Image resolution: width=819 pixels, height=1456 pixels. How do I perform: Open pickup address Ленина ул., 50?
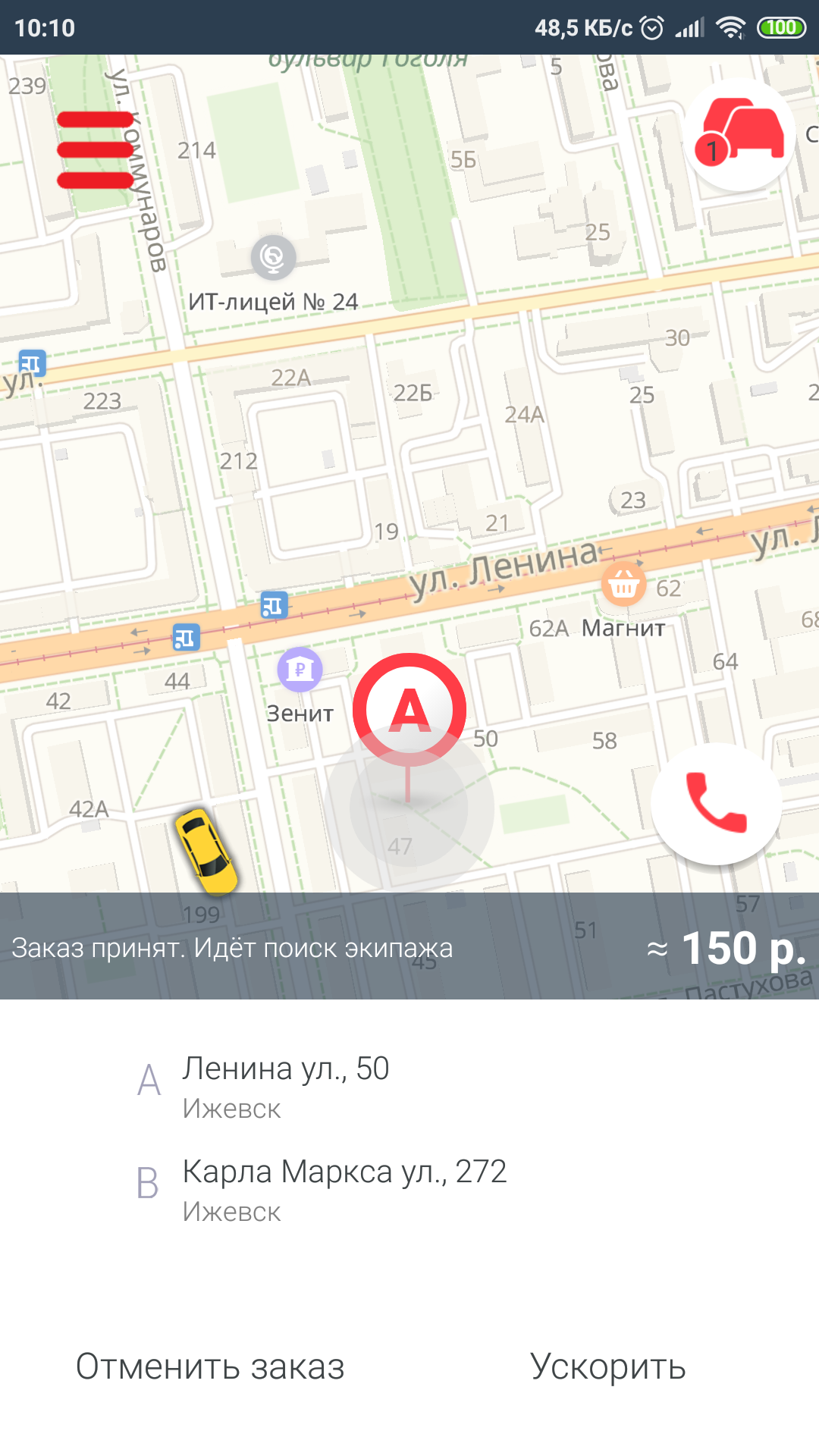point(286,1085)
